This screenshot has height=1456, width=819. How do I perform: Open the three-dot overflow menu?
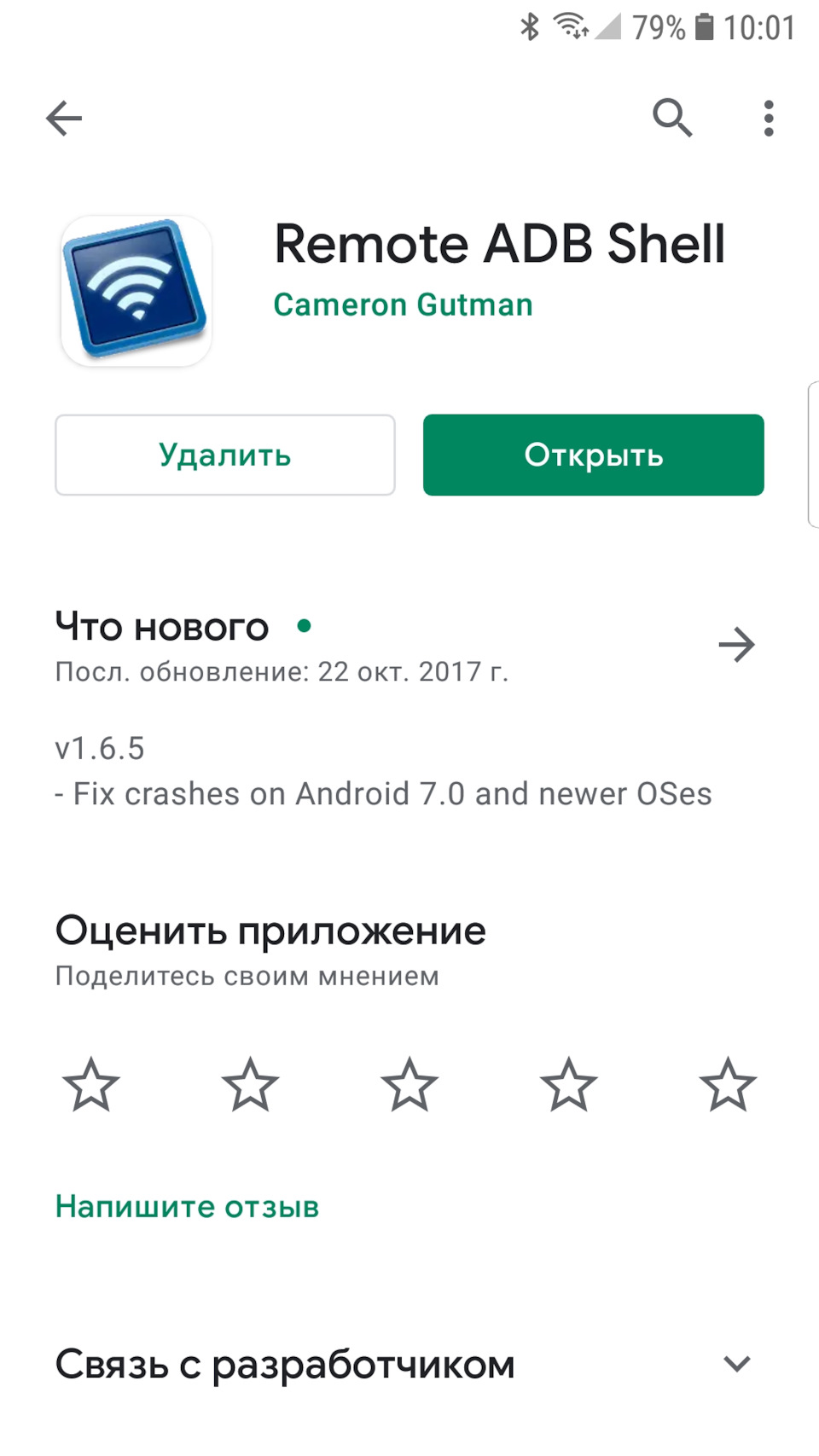[769, 119]
